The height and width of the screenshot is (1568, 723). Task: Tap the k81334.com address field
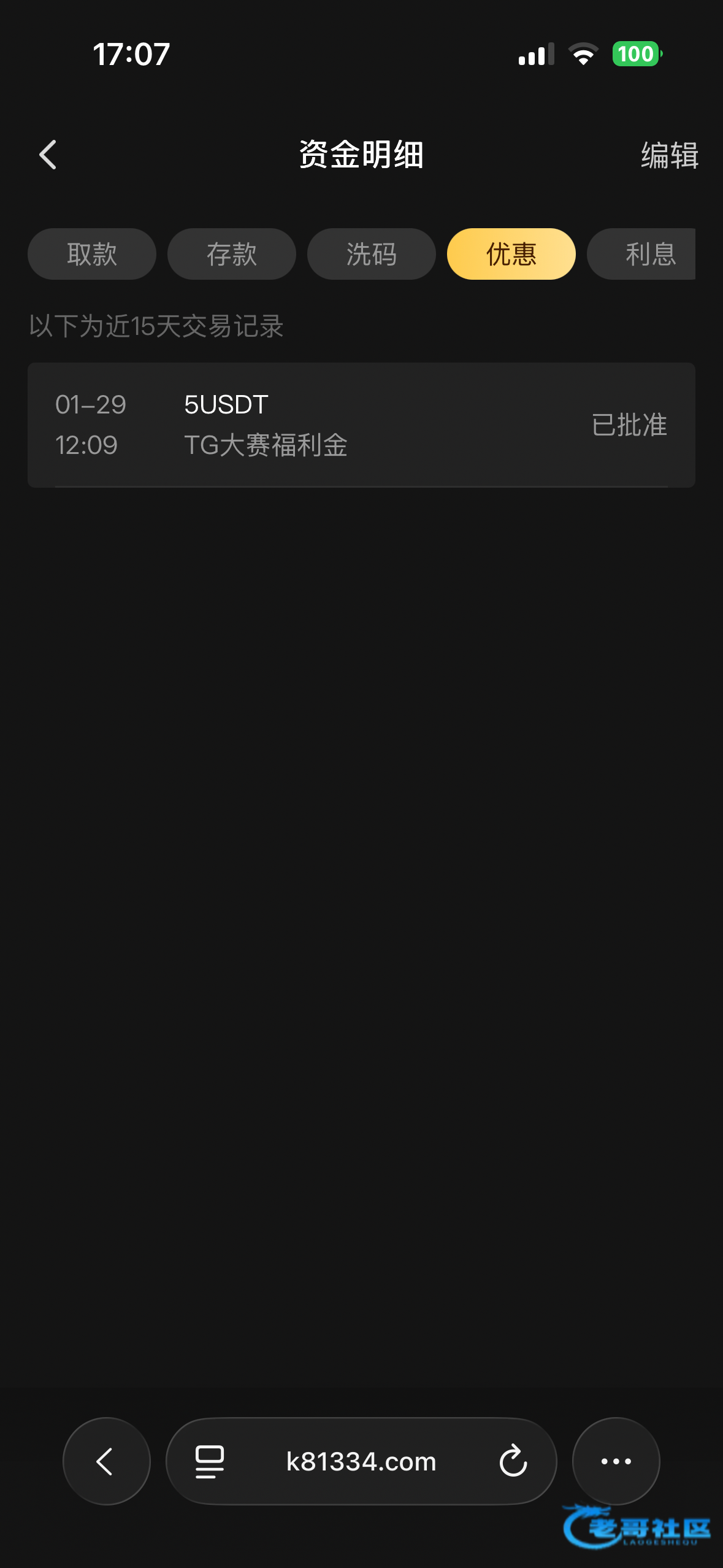click(x=361, y=1461)
